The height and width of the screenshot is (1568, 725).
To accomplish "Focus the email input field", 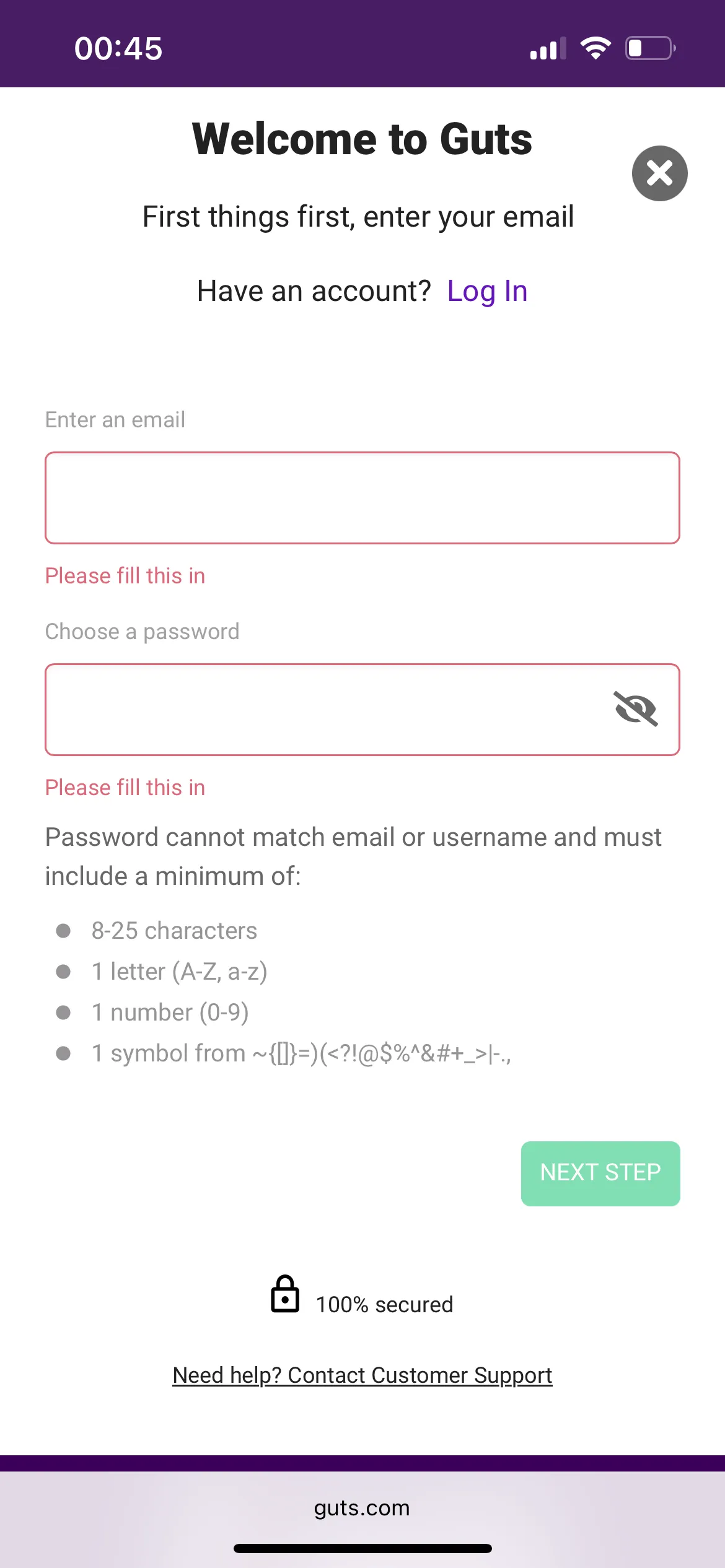I will [362, 498].
